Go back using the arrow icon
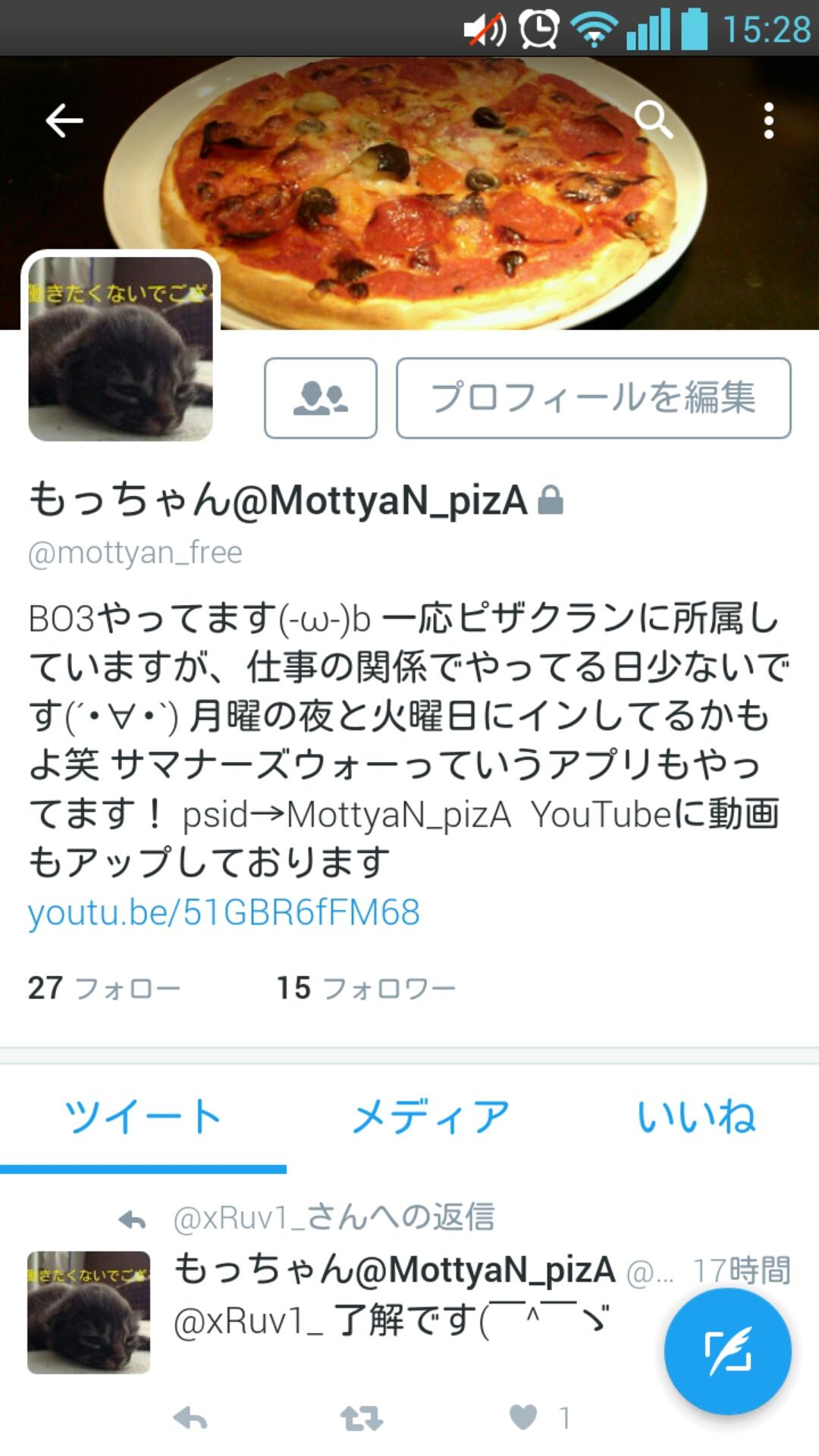This screenshot has width=819, height=1456. [x=64, y=121]
